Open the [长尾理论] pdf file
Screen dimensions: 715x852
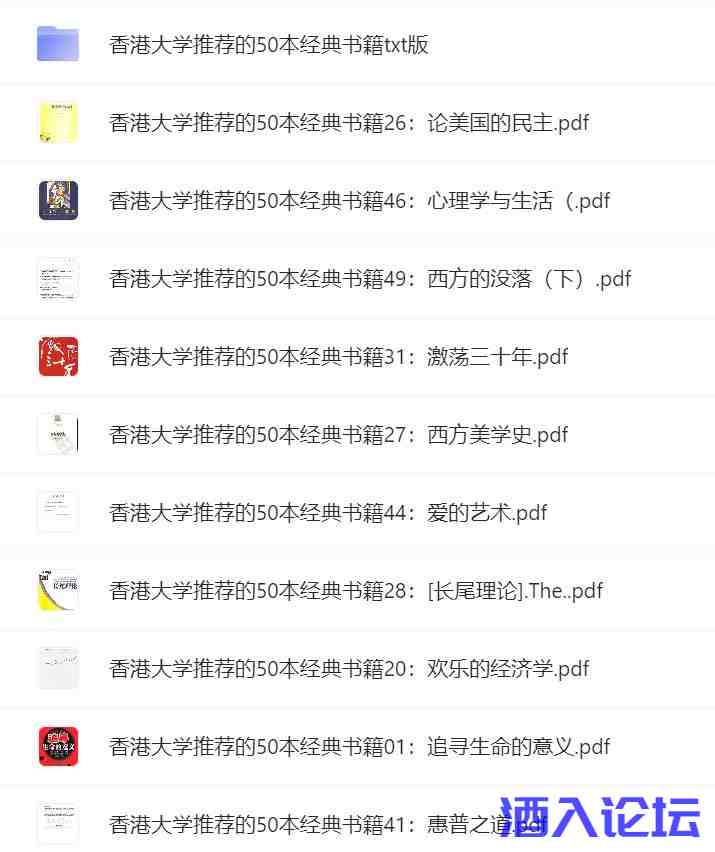(x=355, y=591)
